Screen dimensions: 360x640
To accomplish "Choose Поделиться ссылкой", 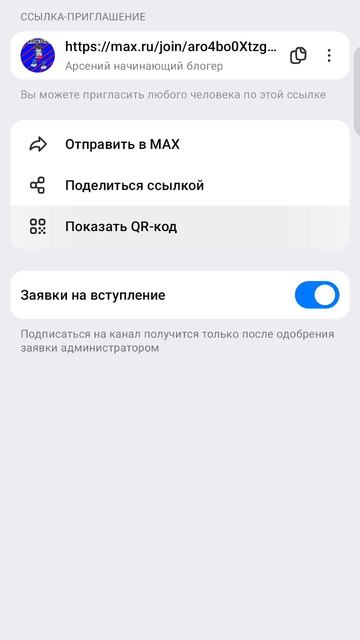I will (x=180, y=186).
